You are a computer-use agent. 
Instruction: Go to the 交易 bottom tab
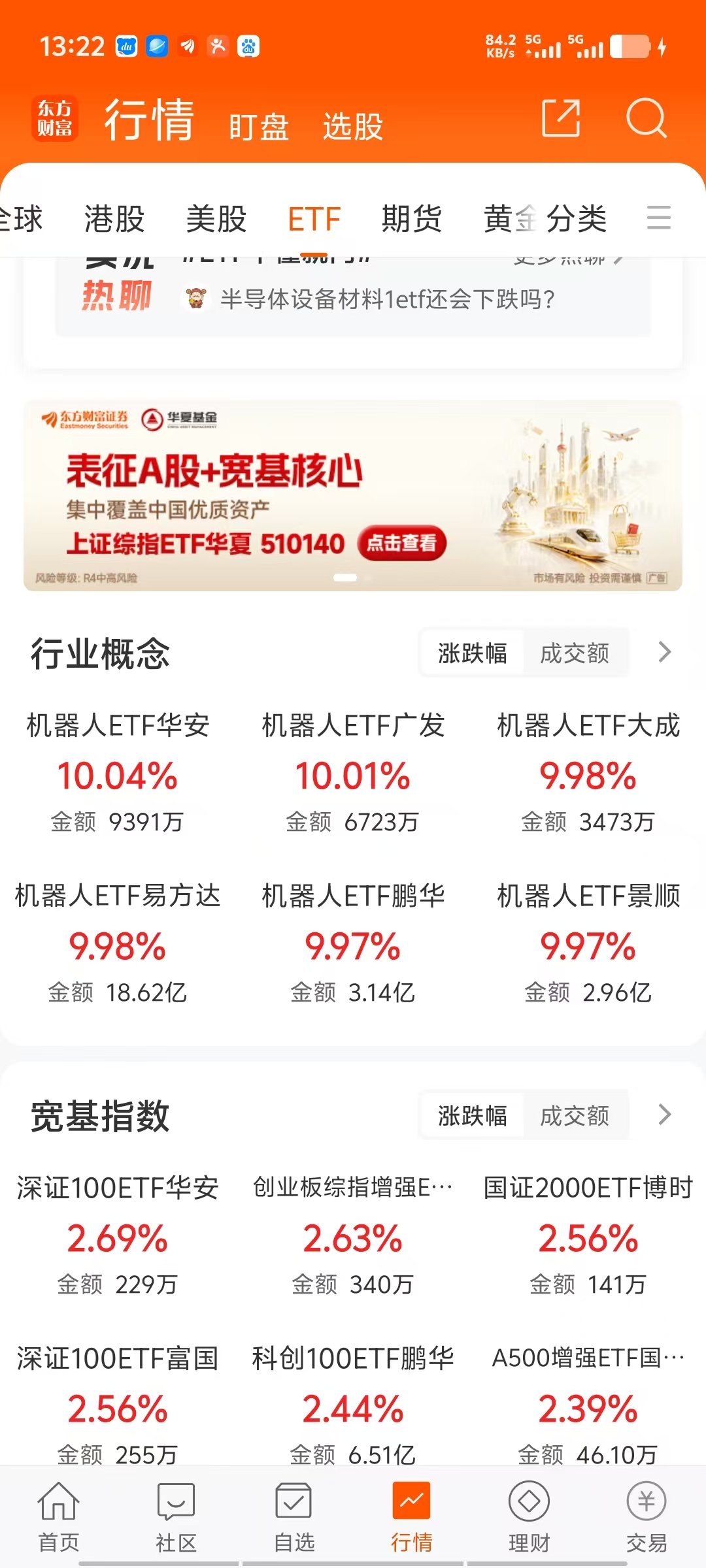coord(647,1517)
